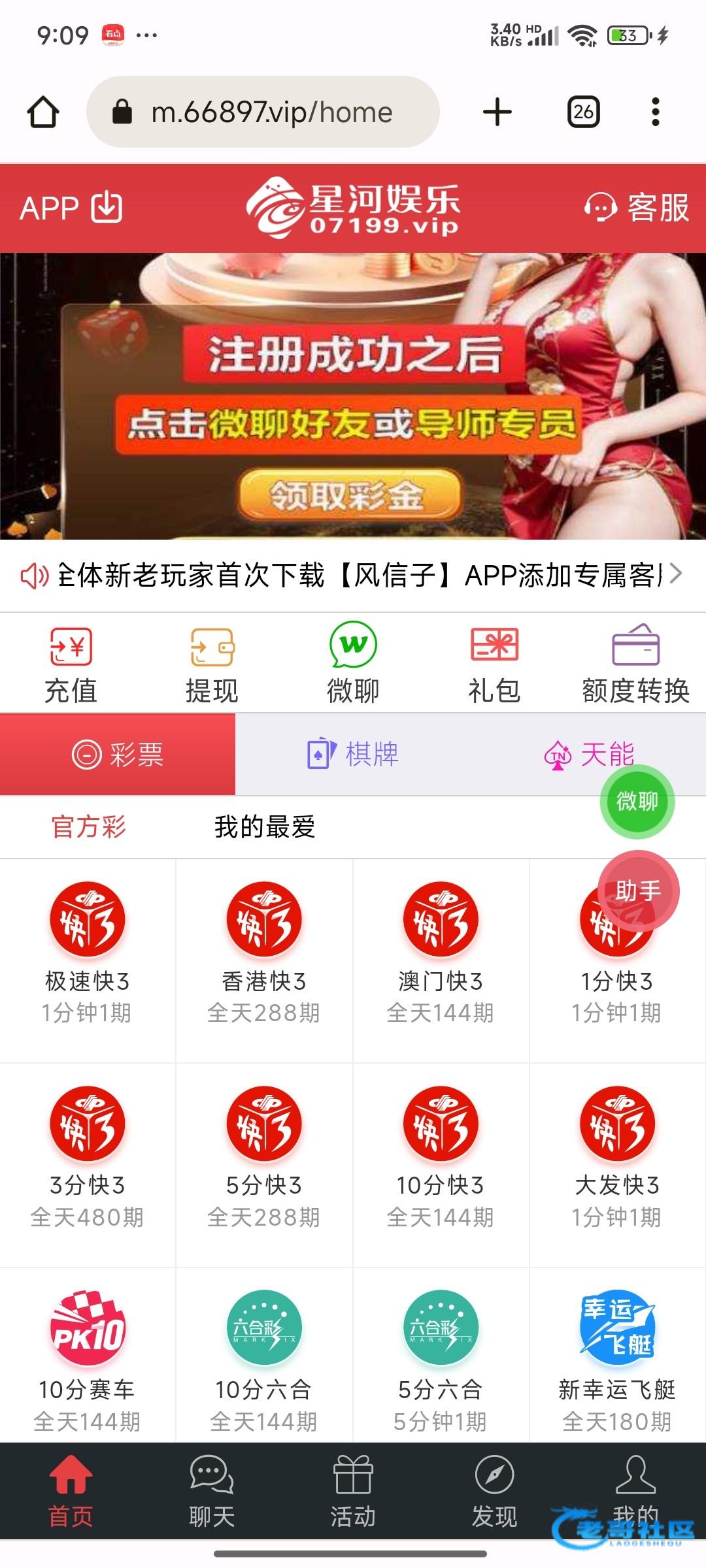Viewport: 706px width, 1568px height.
Task: Contact 客服 customer service
Action: pyautogui.click(x=636, y=208)
